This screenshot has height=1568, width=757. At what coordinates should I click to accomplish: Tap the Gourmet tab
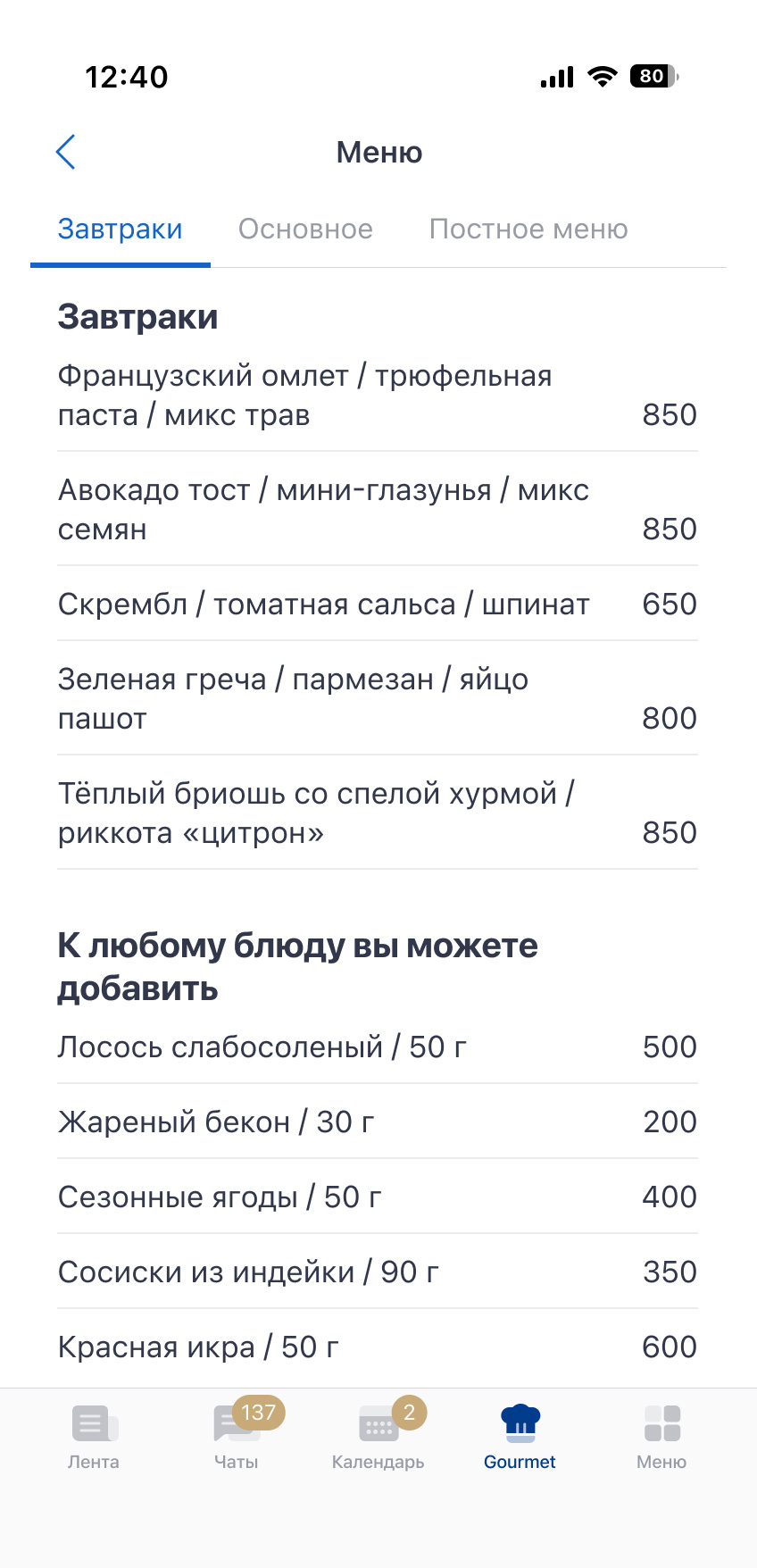tap(520, 1437)
